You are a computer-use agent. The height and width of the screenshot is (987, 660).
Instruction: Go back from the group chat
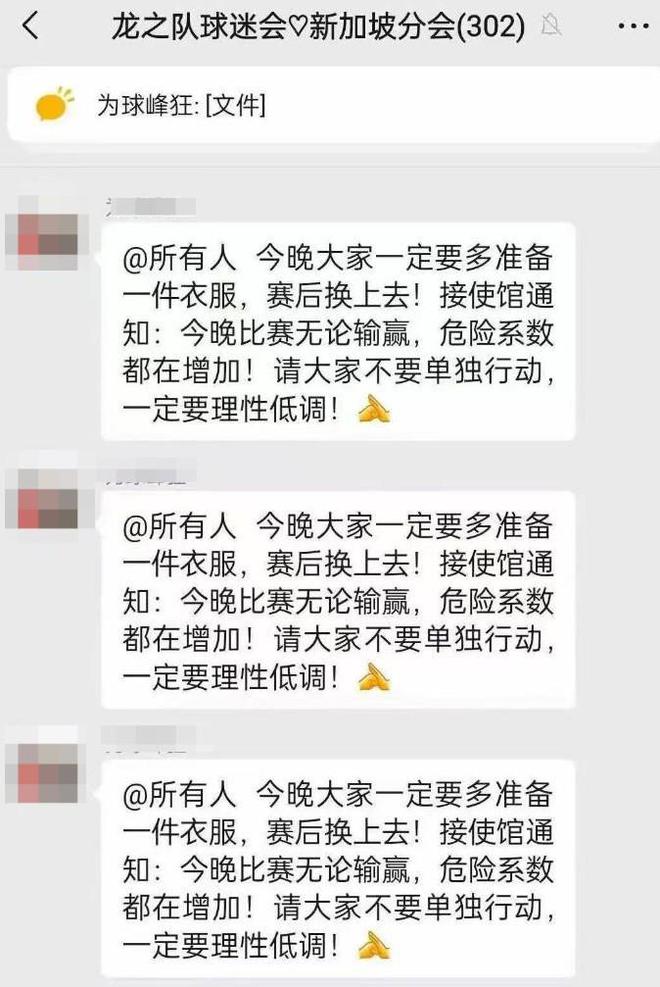[31, 27]
